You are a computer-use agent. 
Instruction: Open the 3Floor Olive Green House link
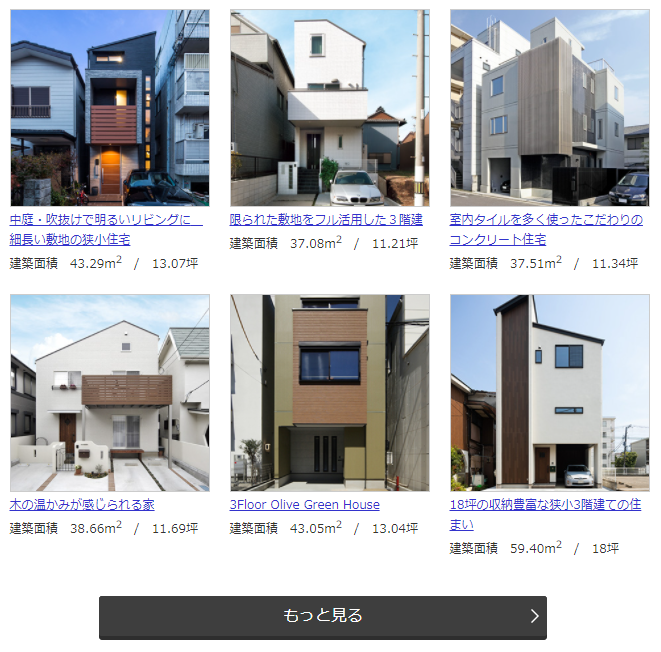point(305,505)
